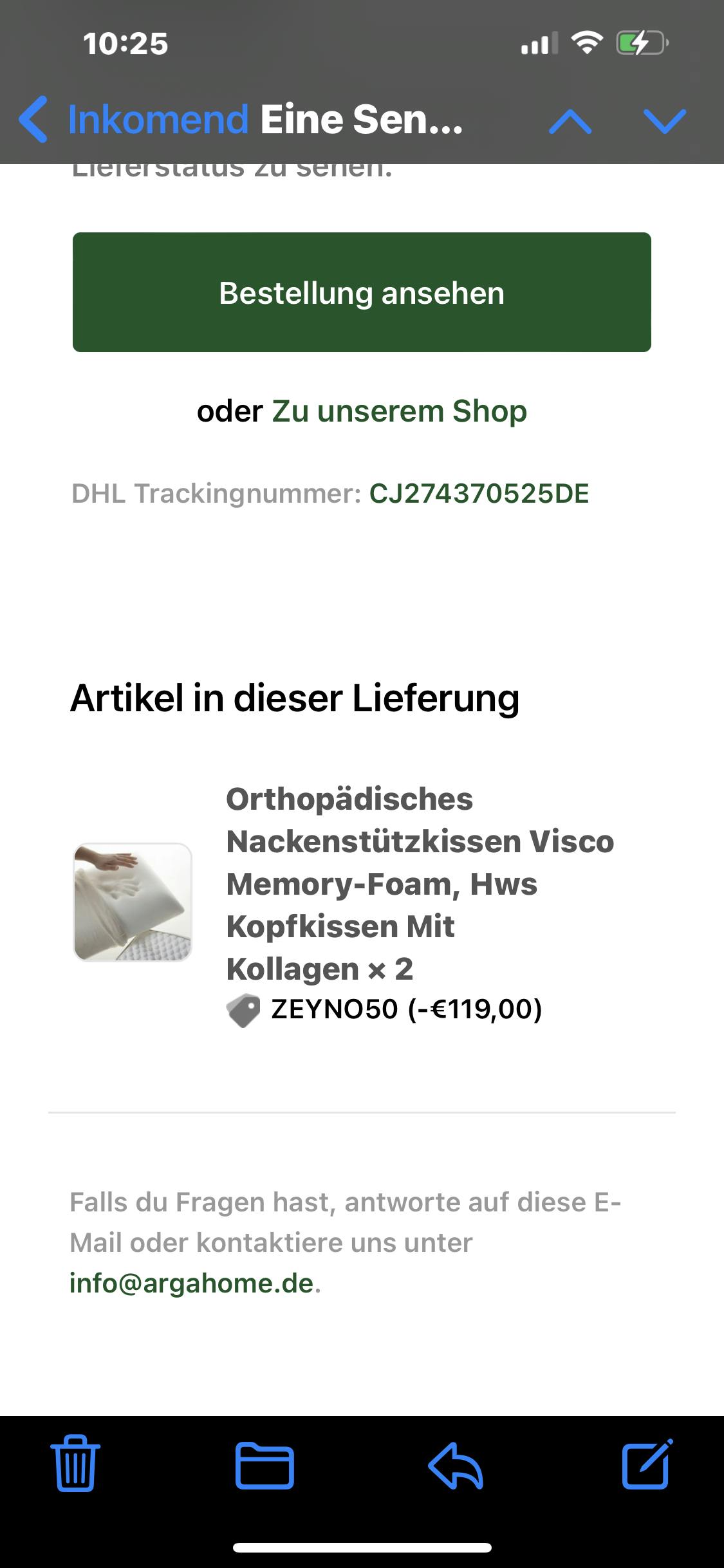Go back to the Inkomend mailbox
Image resolution: width=724 pixels, height=1568 pixels.
tap(132, 120)
